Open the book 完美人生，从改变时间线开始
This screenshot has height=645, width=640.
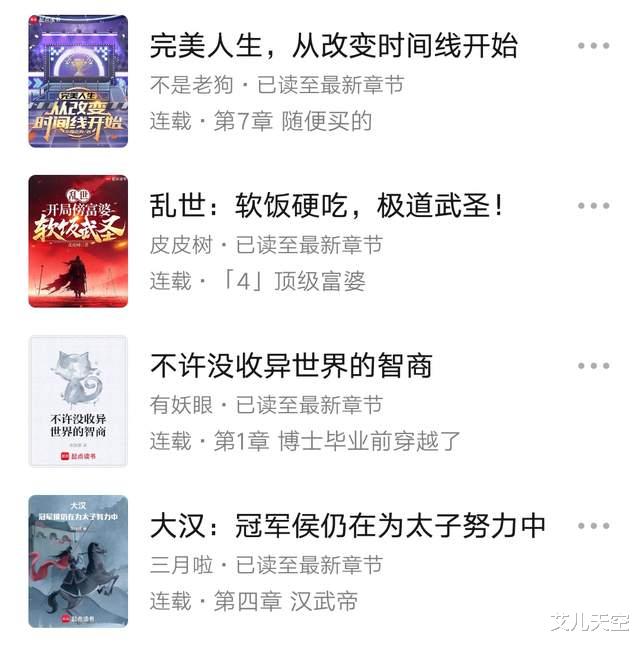(x=333, y=46)
